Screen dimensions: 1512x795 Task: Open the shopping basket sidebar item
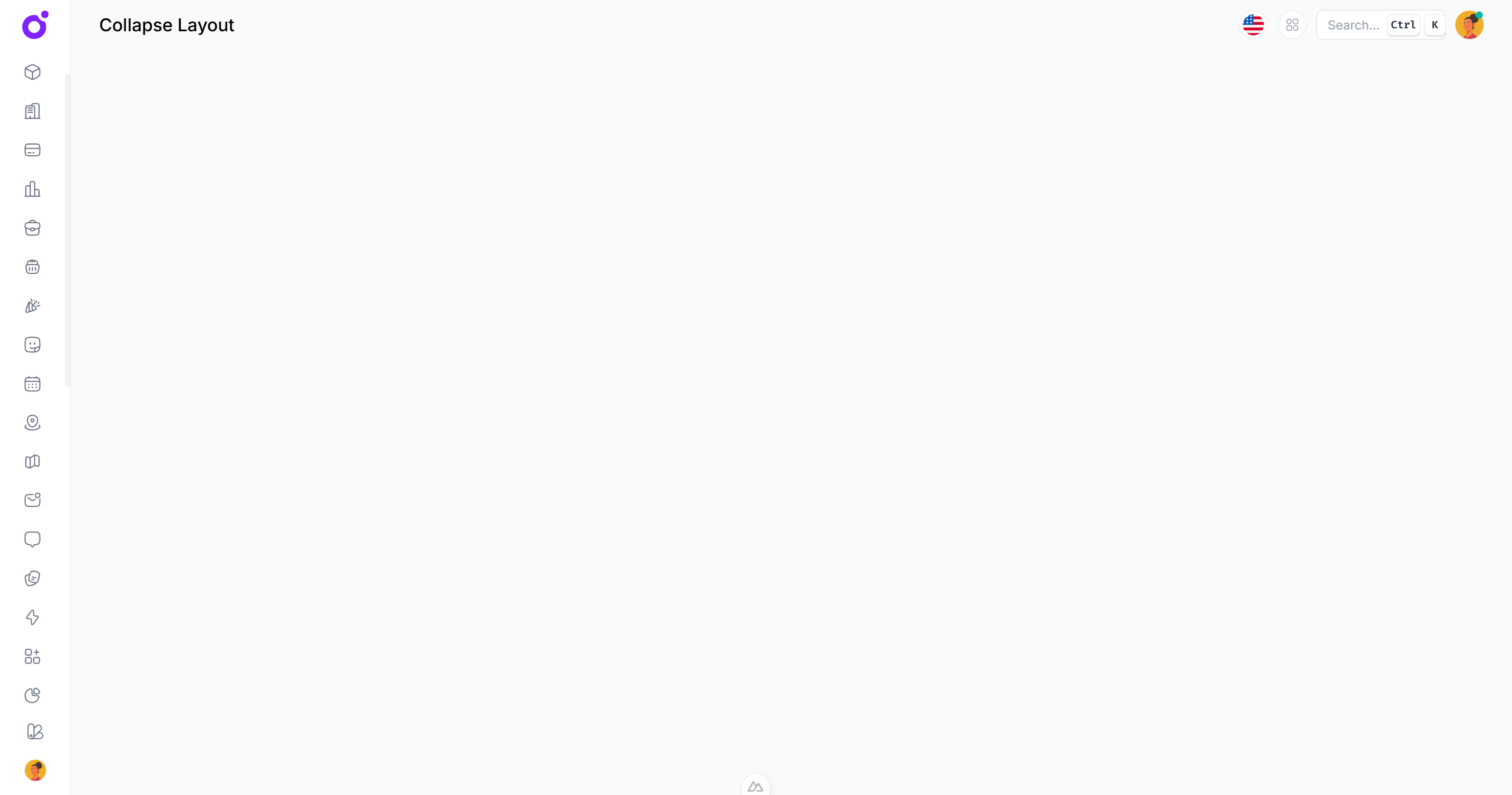[32, 267]
